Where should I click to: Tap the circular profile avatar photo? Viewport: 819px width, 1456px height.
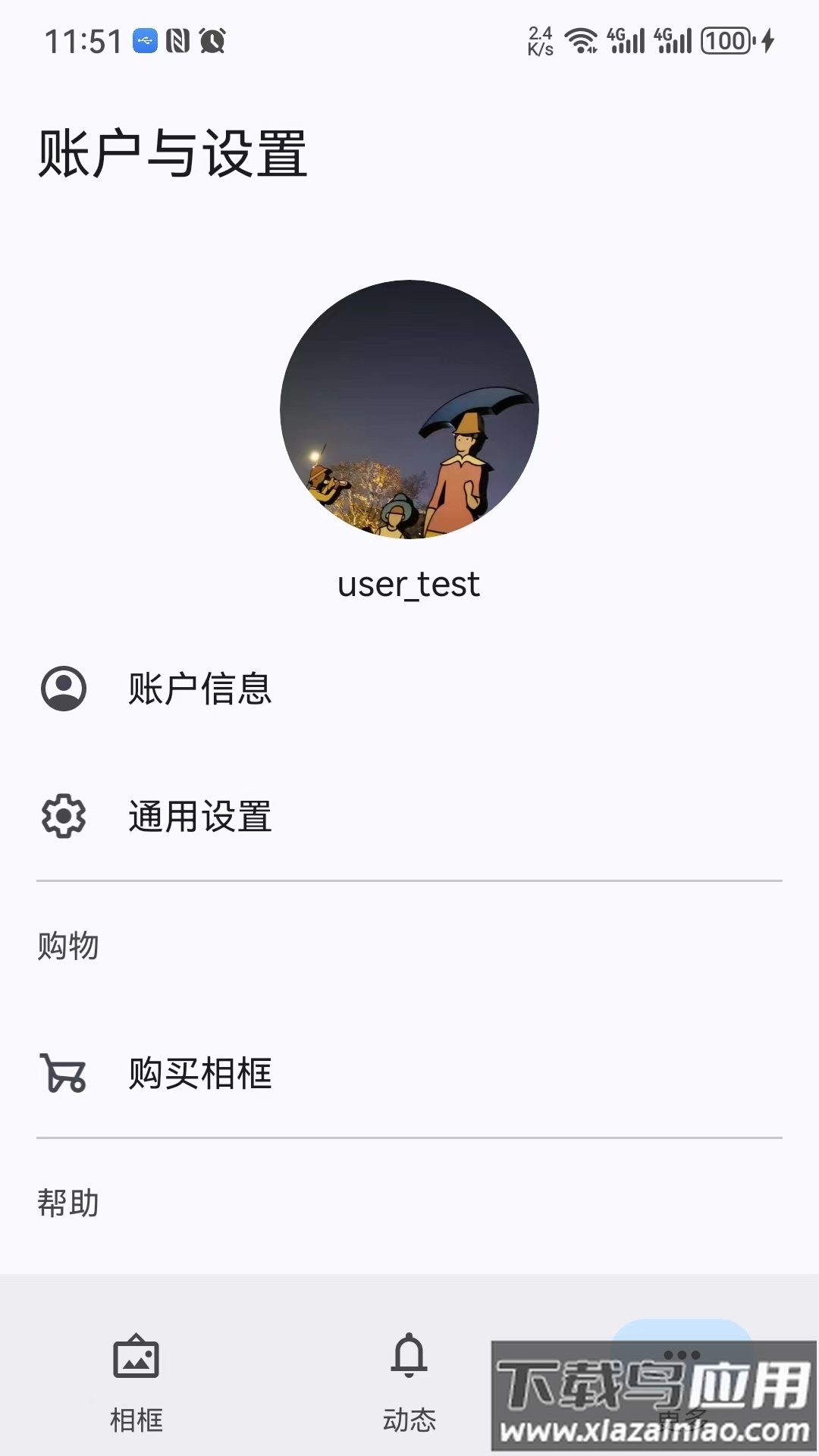(409, 409)
